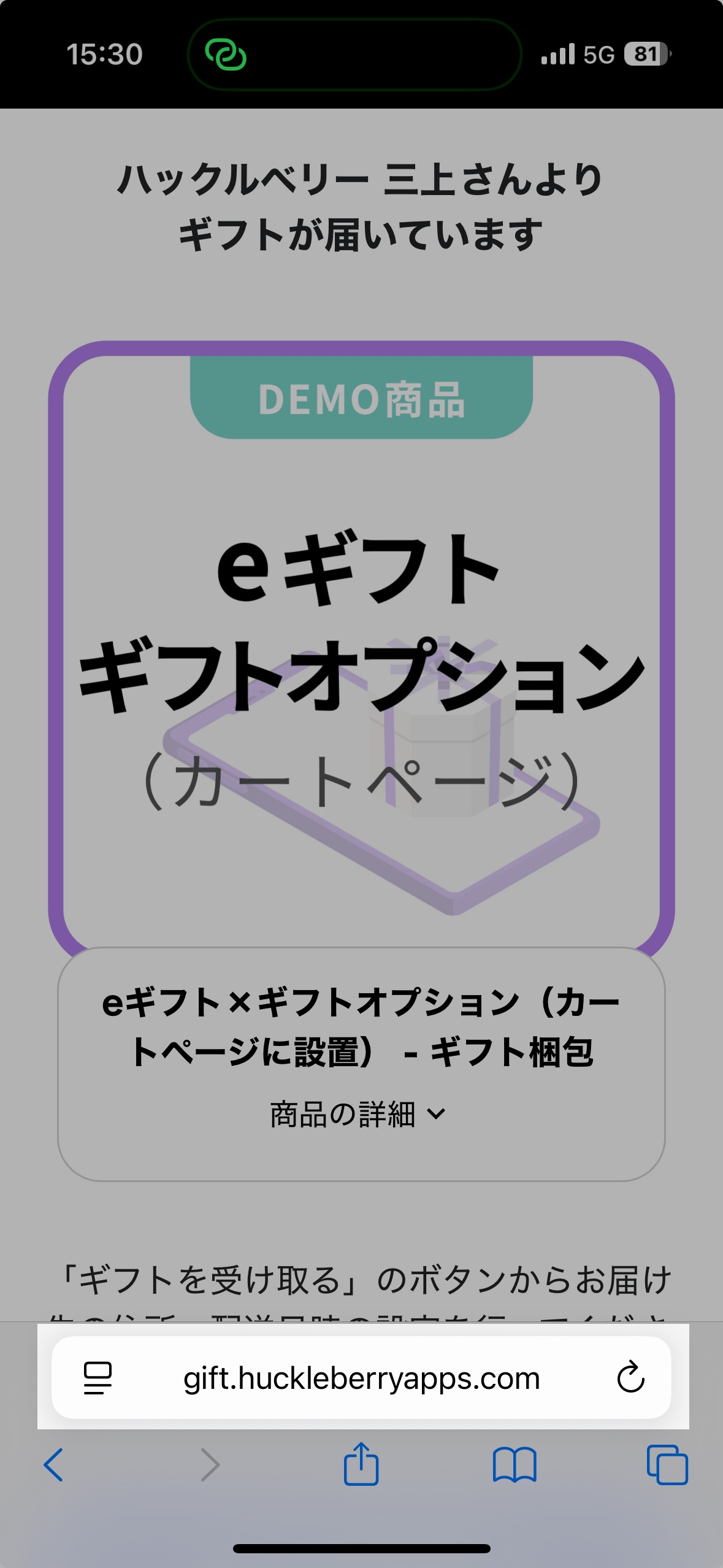The width and height of the screenshot is (723, 1568).
Task: Open Safari bookmarks
Action: [515, 1465]
